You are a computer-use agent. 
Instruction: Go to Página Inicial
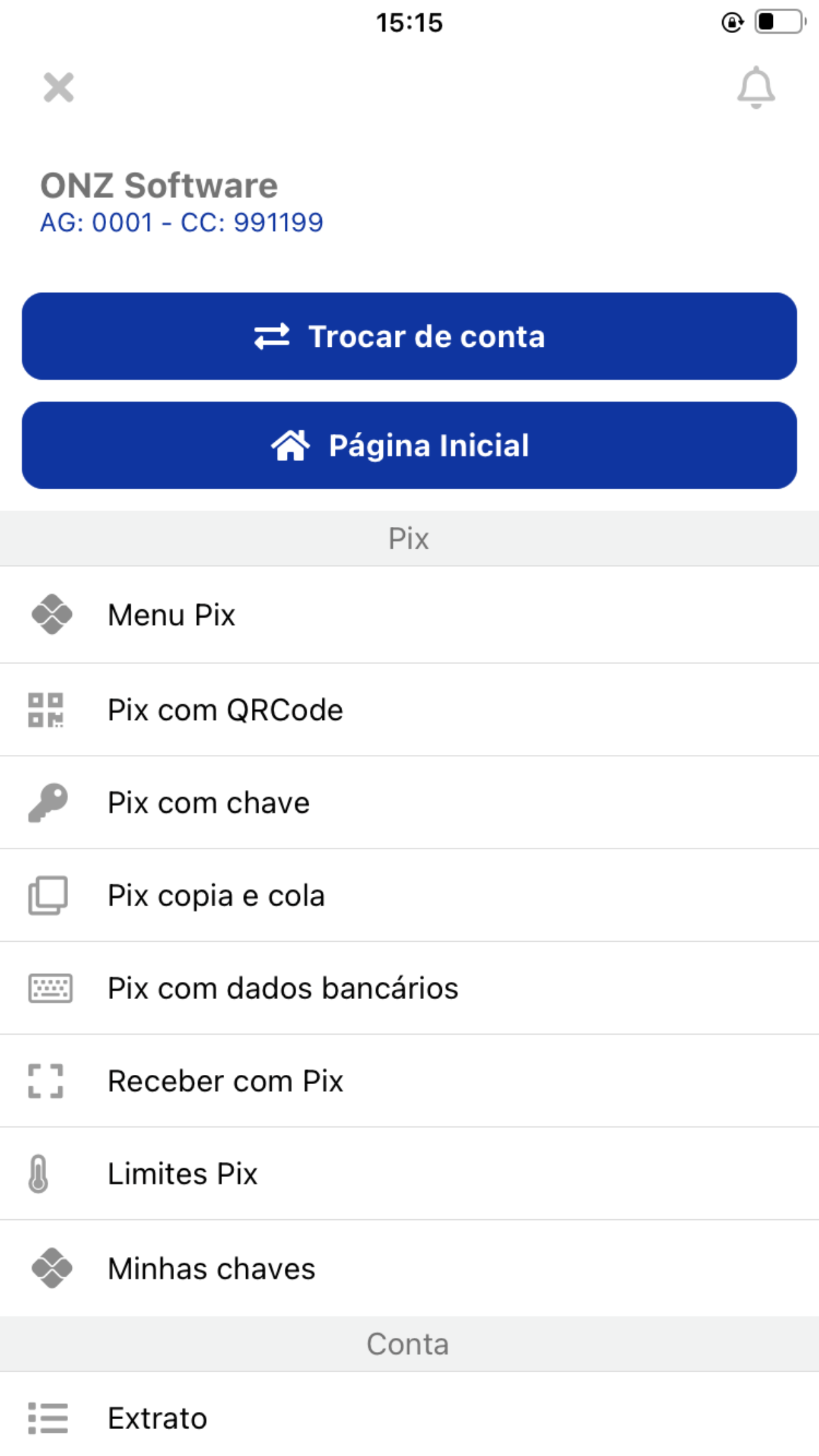pyautogui.click(x=409, y=445)
